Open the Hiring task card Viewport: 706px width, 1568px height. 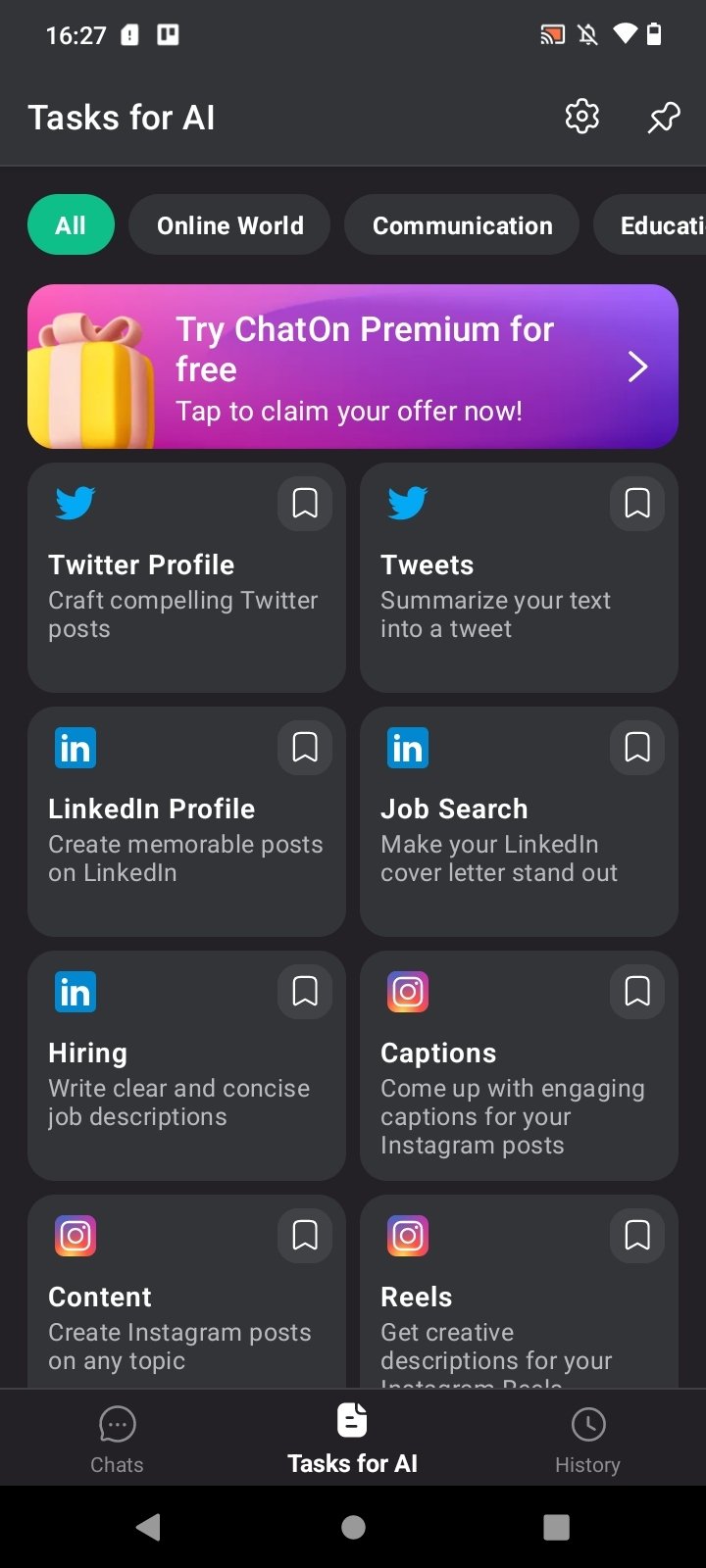(x=186, y=1066)
